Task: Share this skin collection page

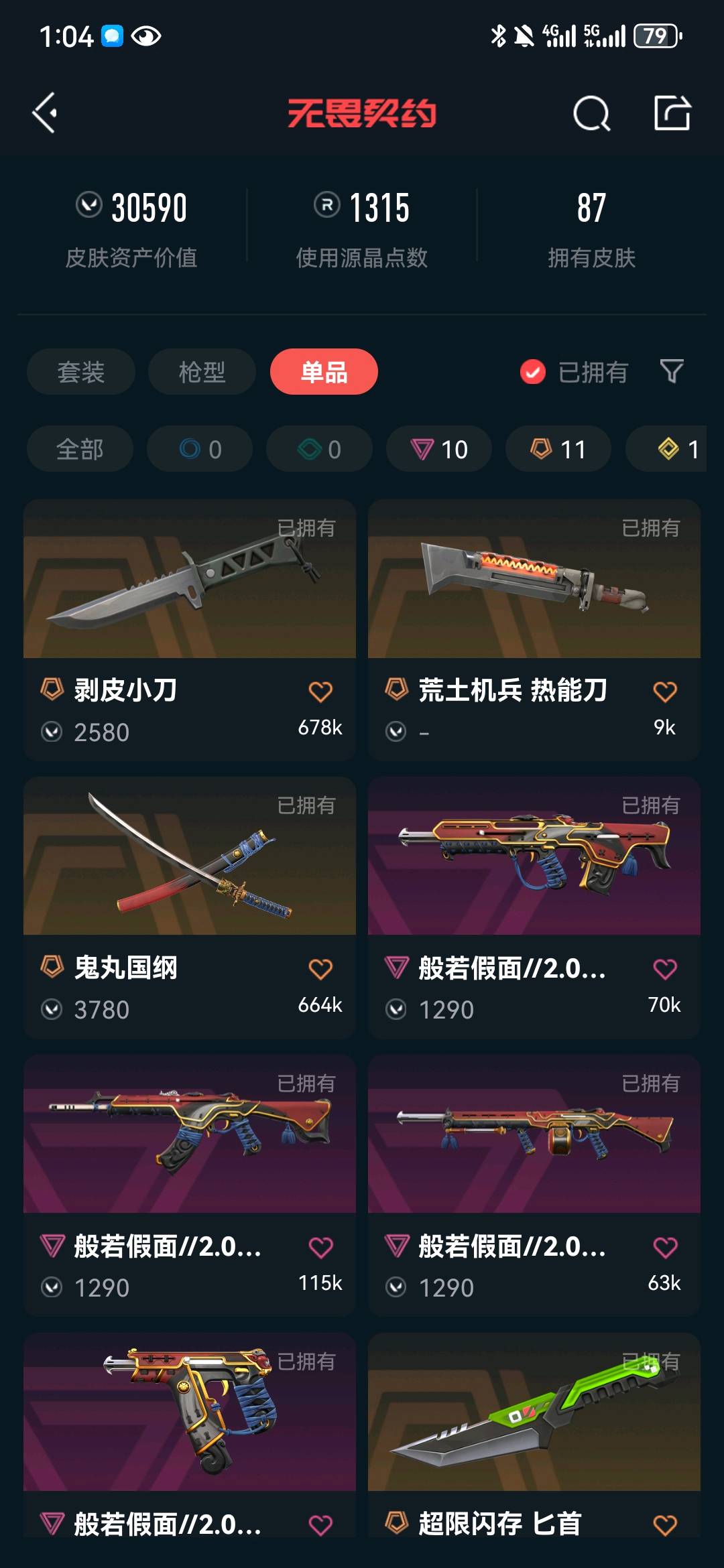Action: [x=672, y=113]
